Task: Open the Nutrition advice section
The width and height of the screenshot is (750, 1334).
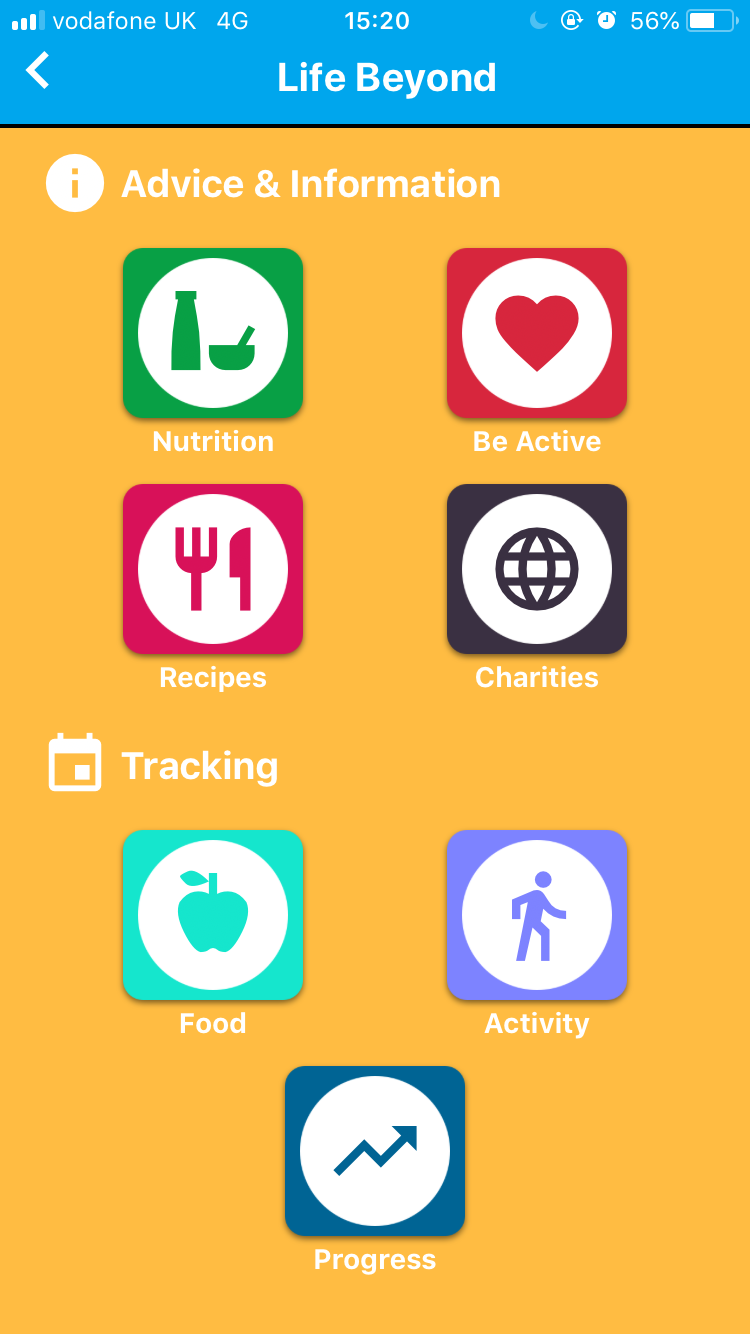Action: pyautogui.click(x=212, y=332)
